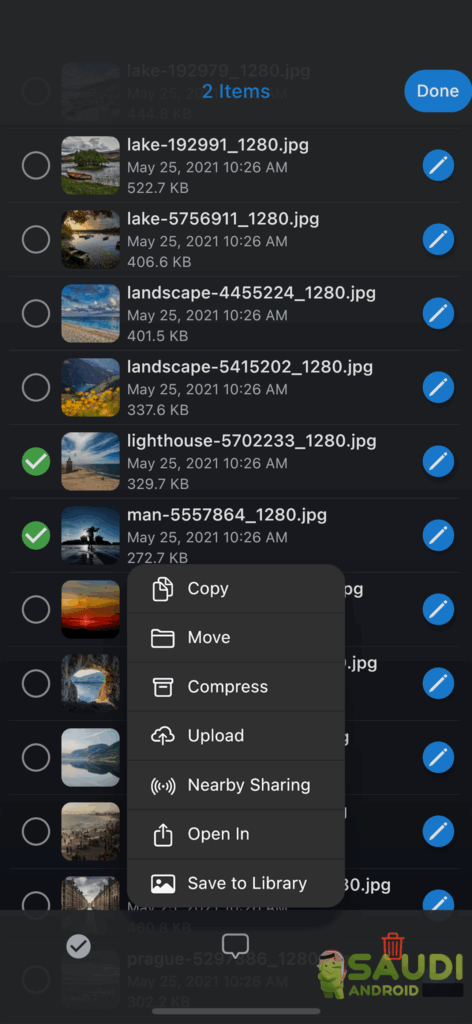472x1024 pixels.
Task: Open Nearby Sharing
Action: (x=236, y=785)
